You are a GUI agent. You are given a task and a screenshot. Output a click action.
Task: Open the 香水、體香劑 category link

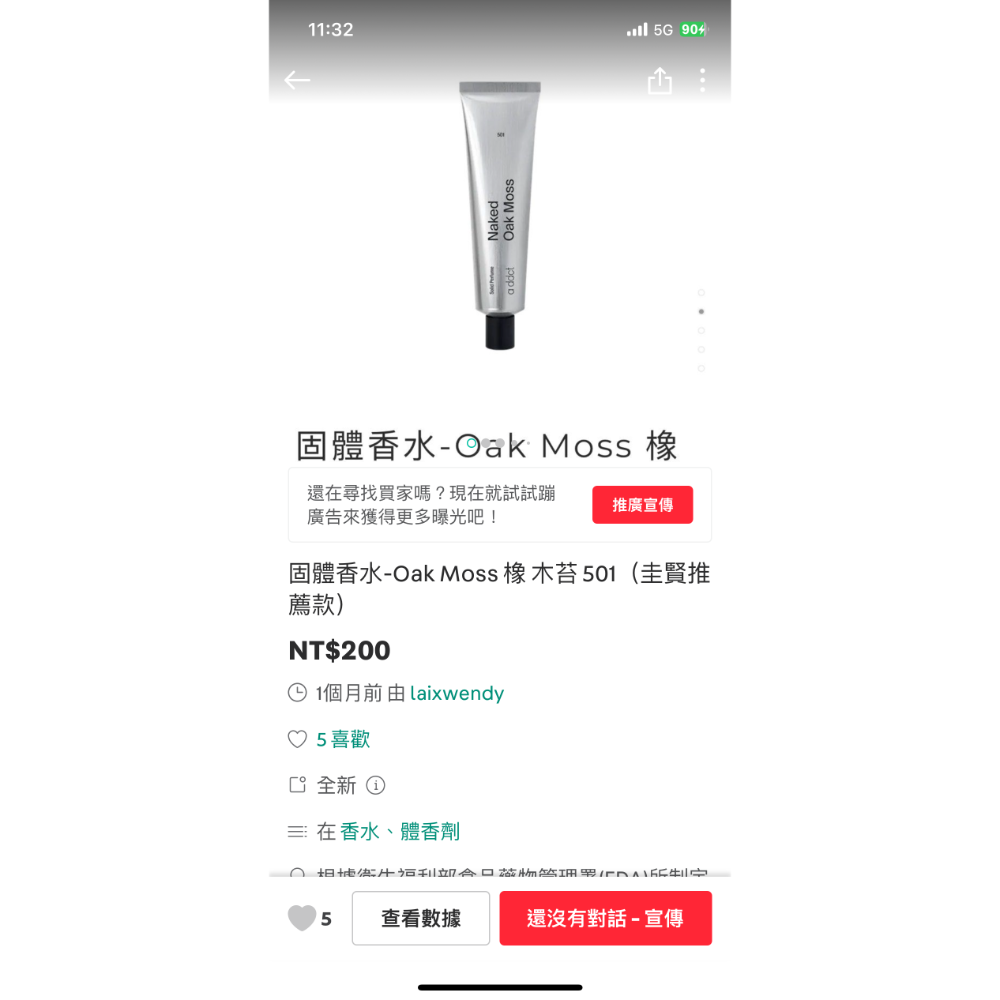click(400, 831)
